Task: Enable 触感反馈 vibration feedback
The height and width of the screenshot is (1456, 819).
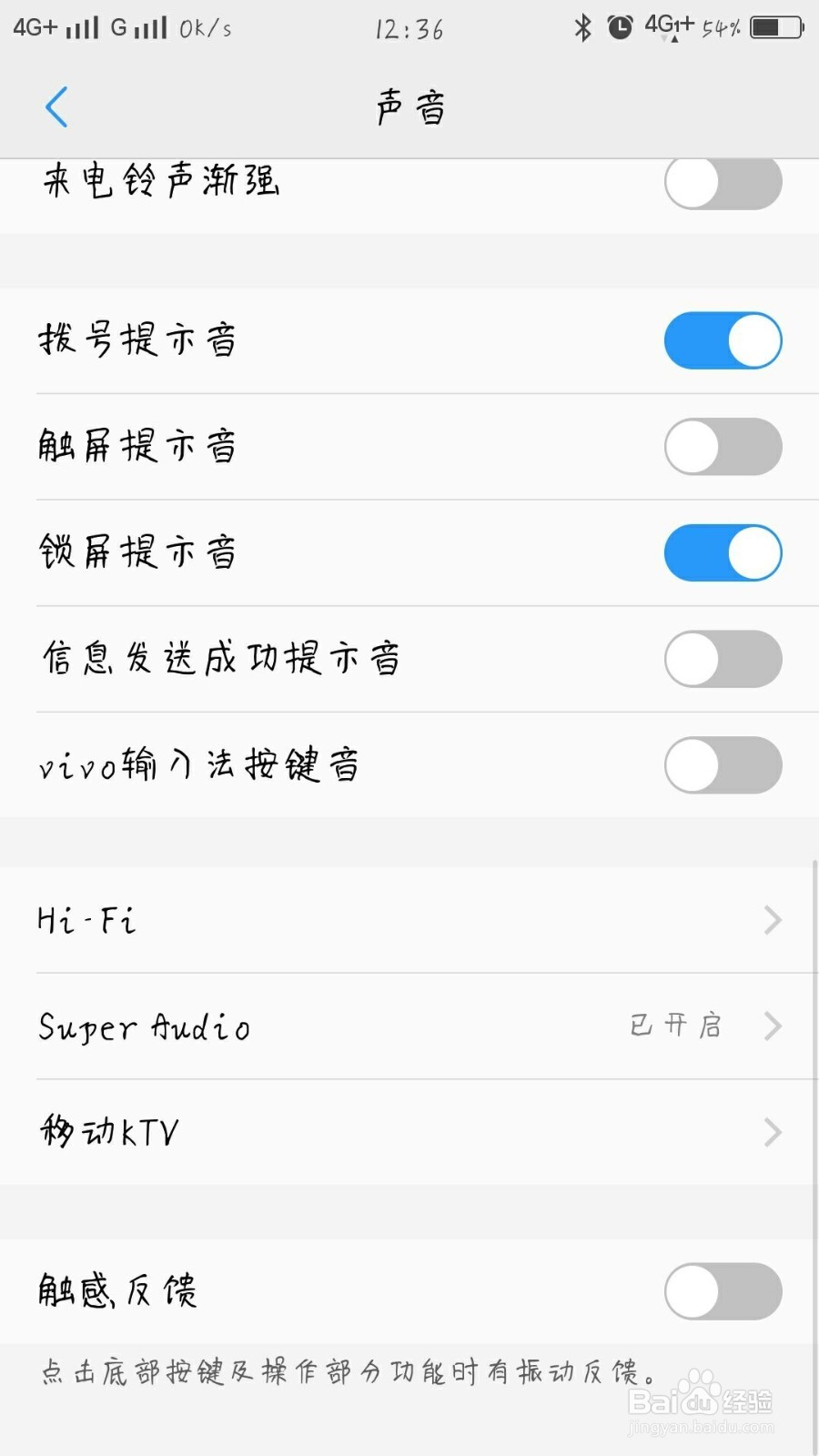Action: point(723,1290)
